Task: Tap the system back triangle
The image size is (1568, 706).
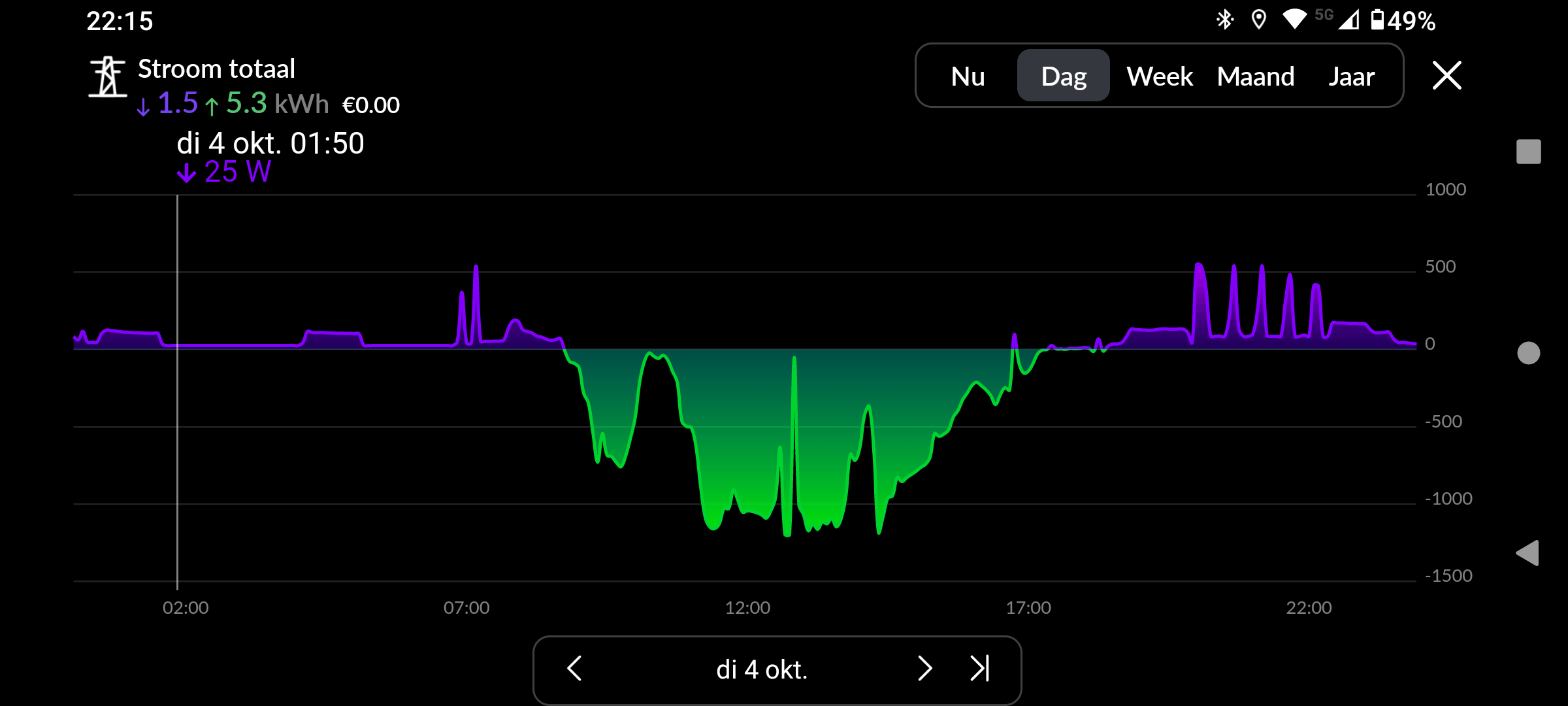Action: pos(1527,553)
